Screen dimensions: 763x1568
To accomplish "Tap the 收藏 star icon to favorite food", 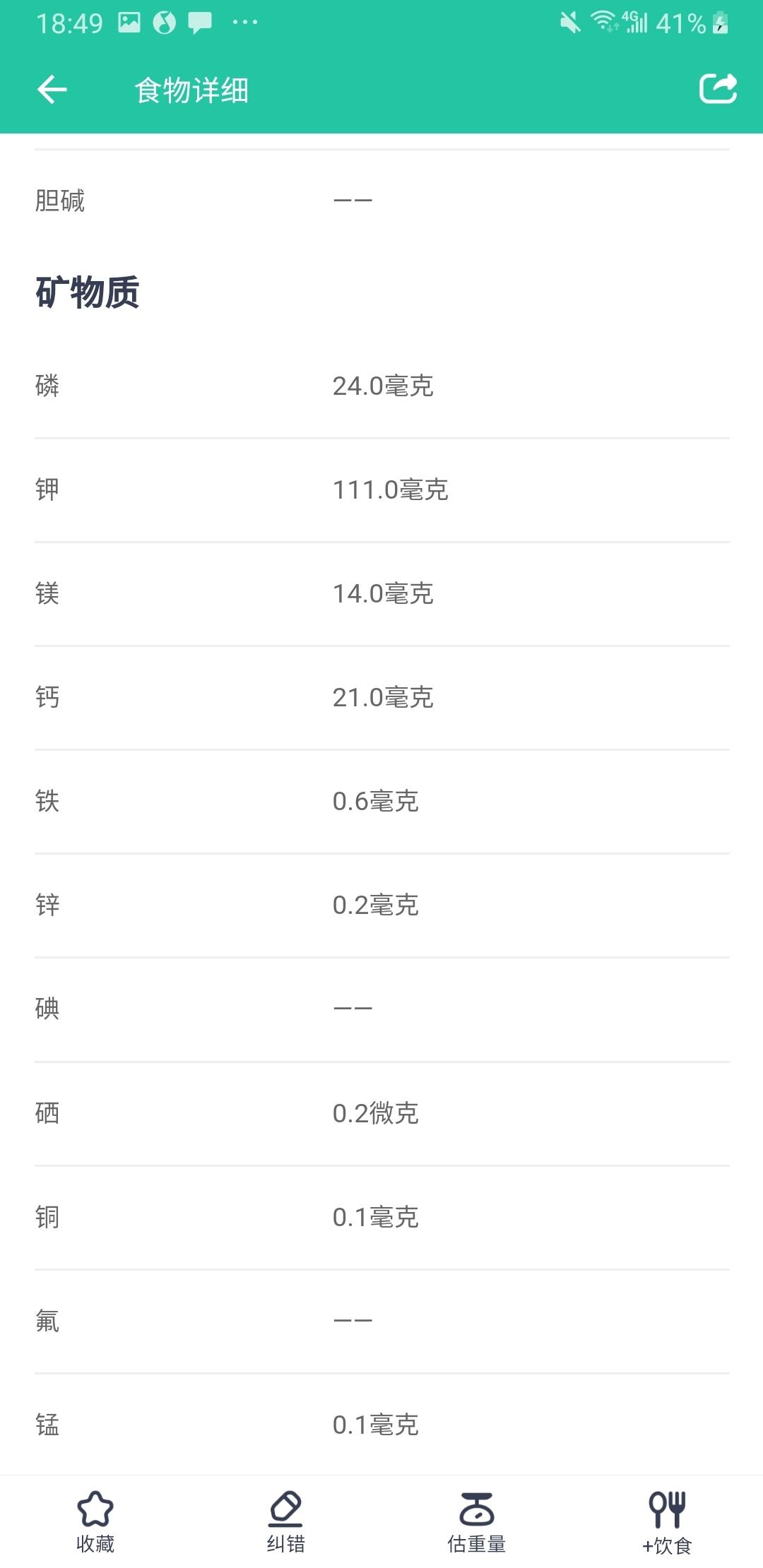I will pos(97,1508).
